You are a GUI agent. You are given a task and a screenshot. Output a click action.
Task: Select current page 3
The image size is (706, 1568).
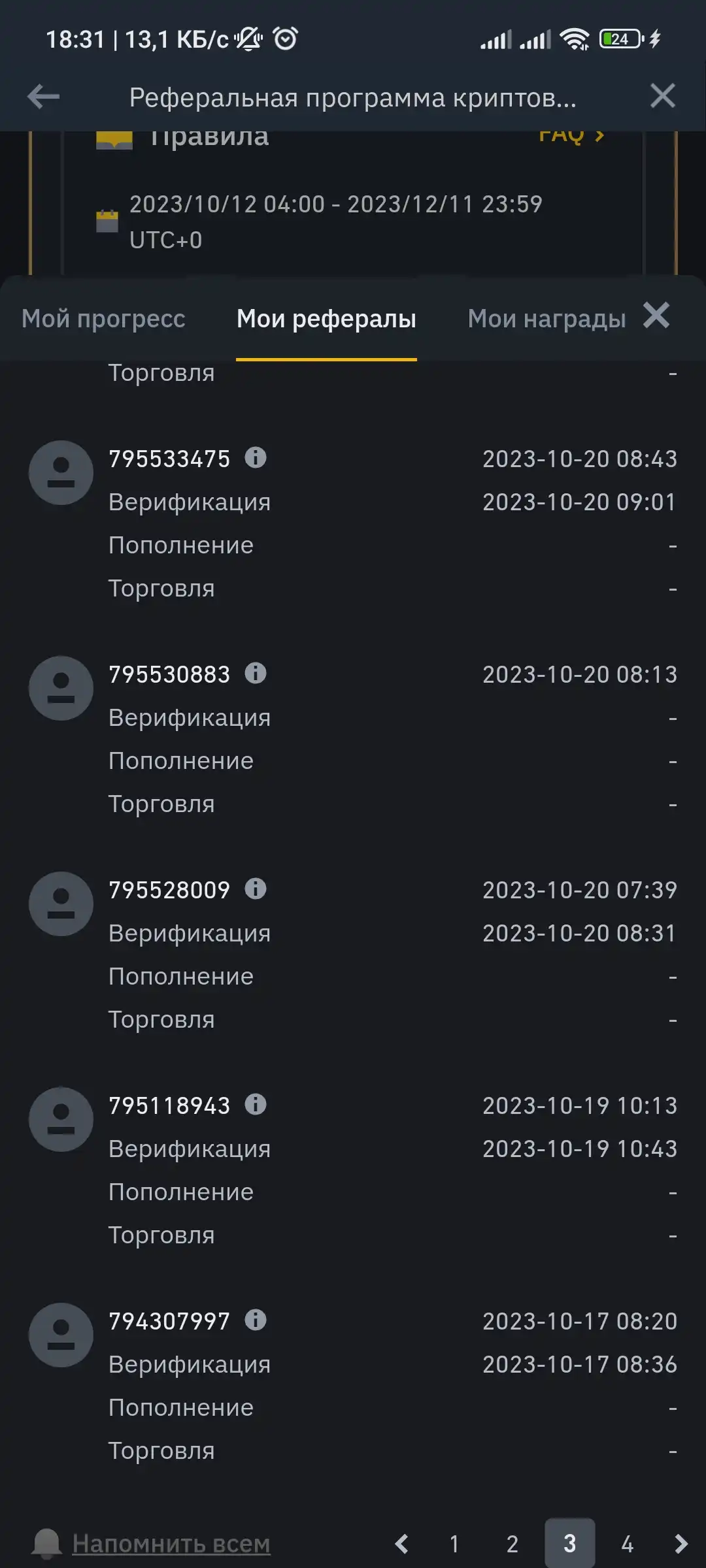pyautogui.click(x=570, y=1543)
